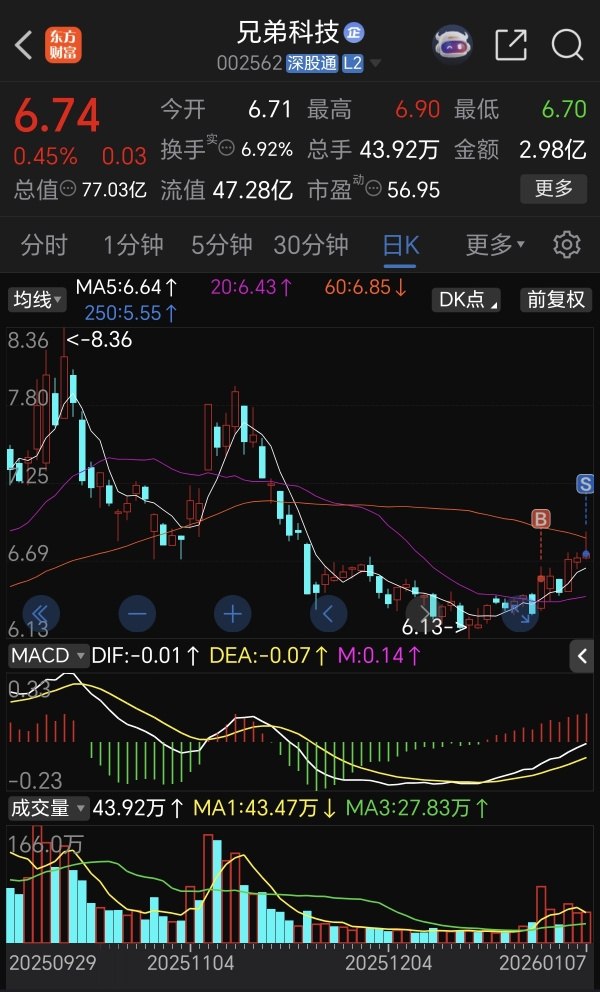The image size is (600, 992).
Task: Change the 均线 indicator dropdown
Action: [37, 299]
